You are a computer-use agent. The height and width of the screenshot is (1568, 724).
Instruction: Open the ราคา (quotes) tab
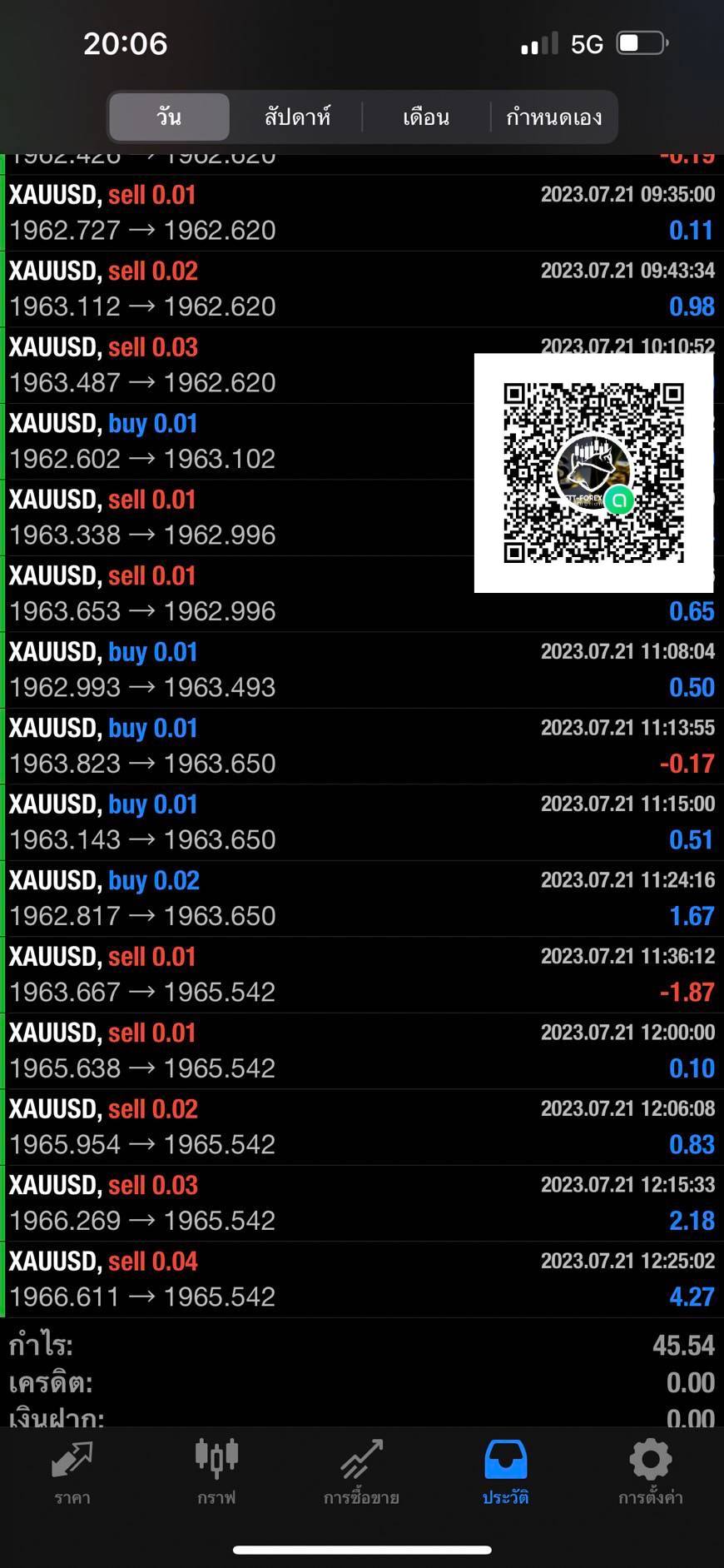(x=72, y=1473)
